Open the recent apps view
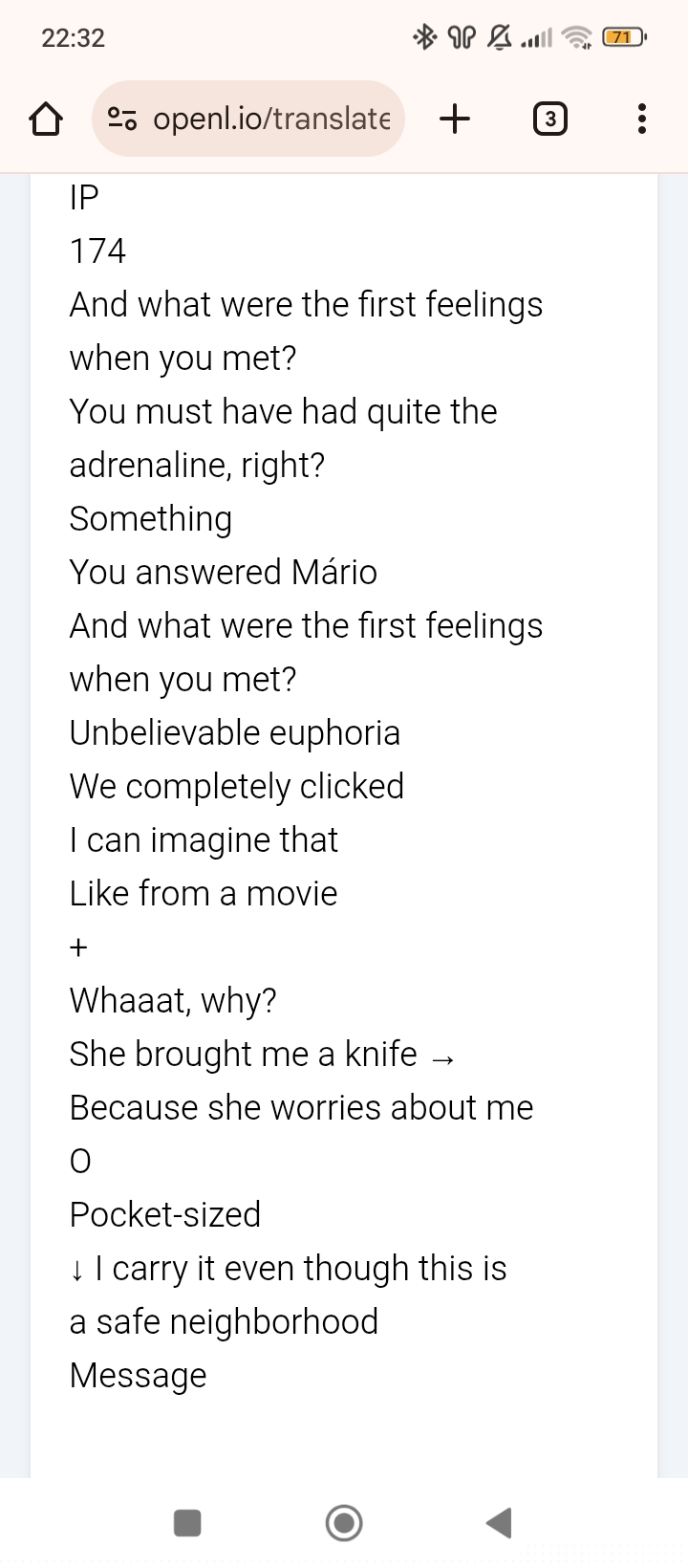This screenshot has height=1568, width=688. (x=187, y=1522)
